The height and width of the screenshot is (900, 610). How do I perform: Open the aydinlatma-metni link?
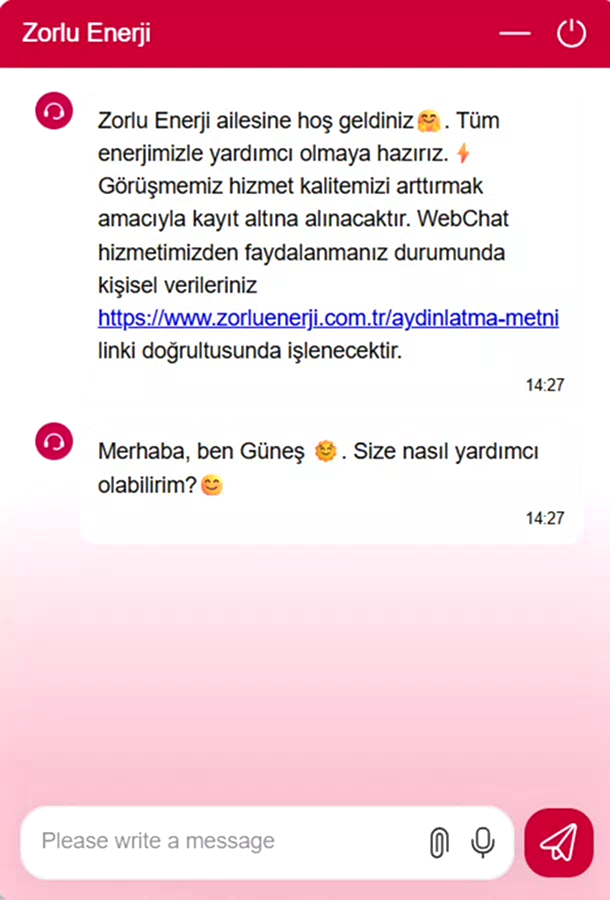click(328, 318)
